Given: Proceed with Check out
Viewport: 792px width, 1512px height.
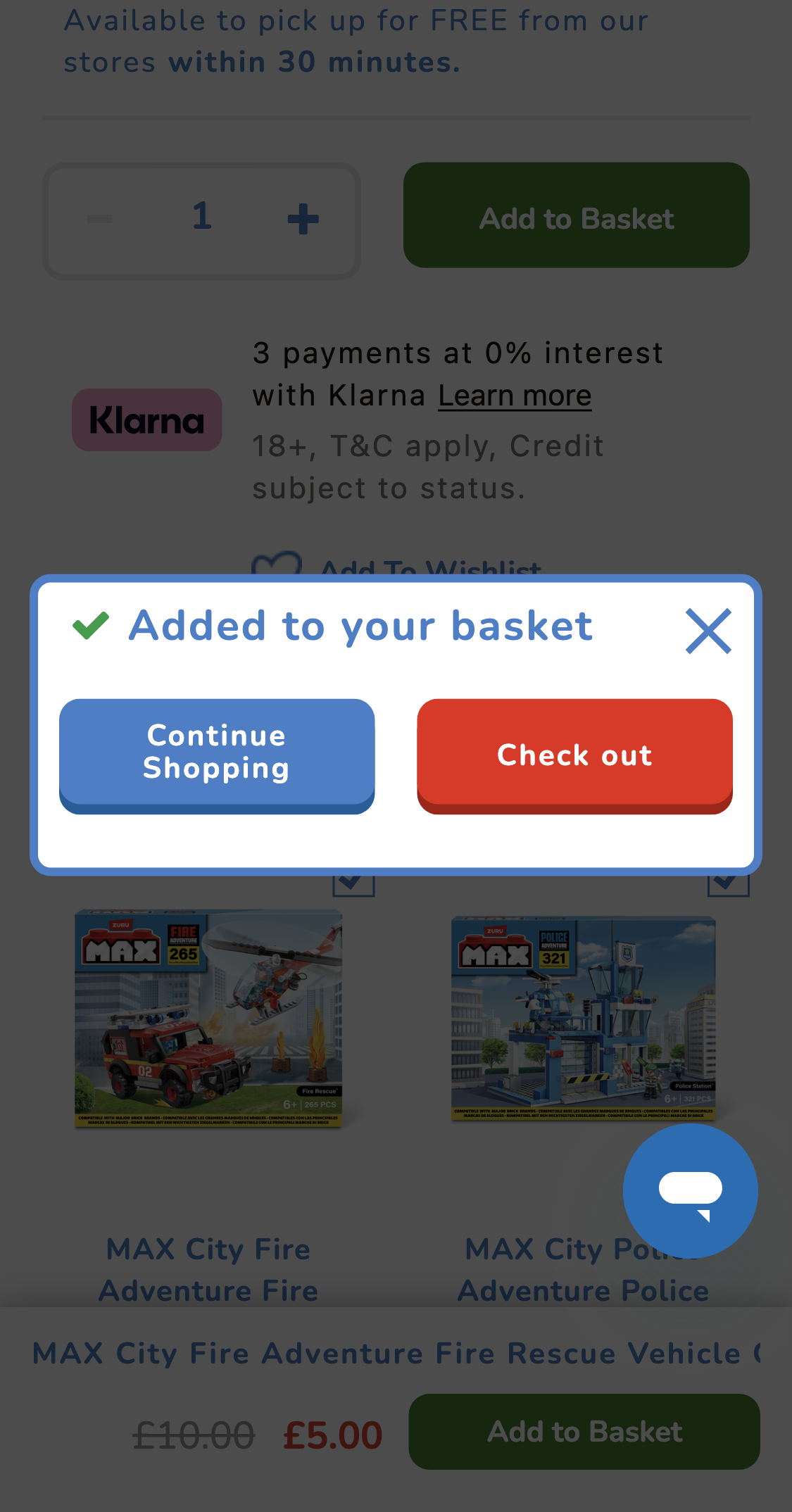Looking at the screenshot, I should pyautogui.click(x=574, y=755).
